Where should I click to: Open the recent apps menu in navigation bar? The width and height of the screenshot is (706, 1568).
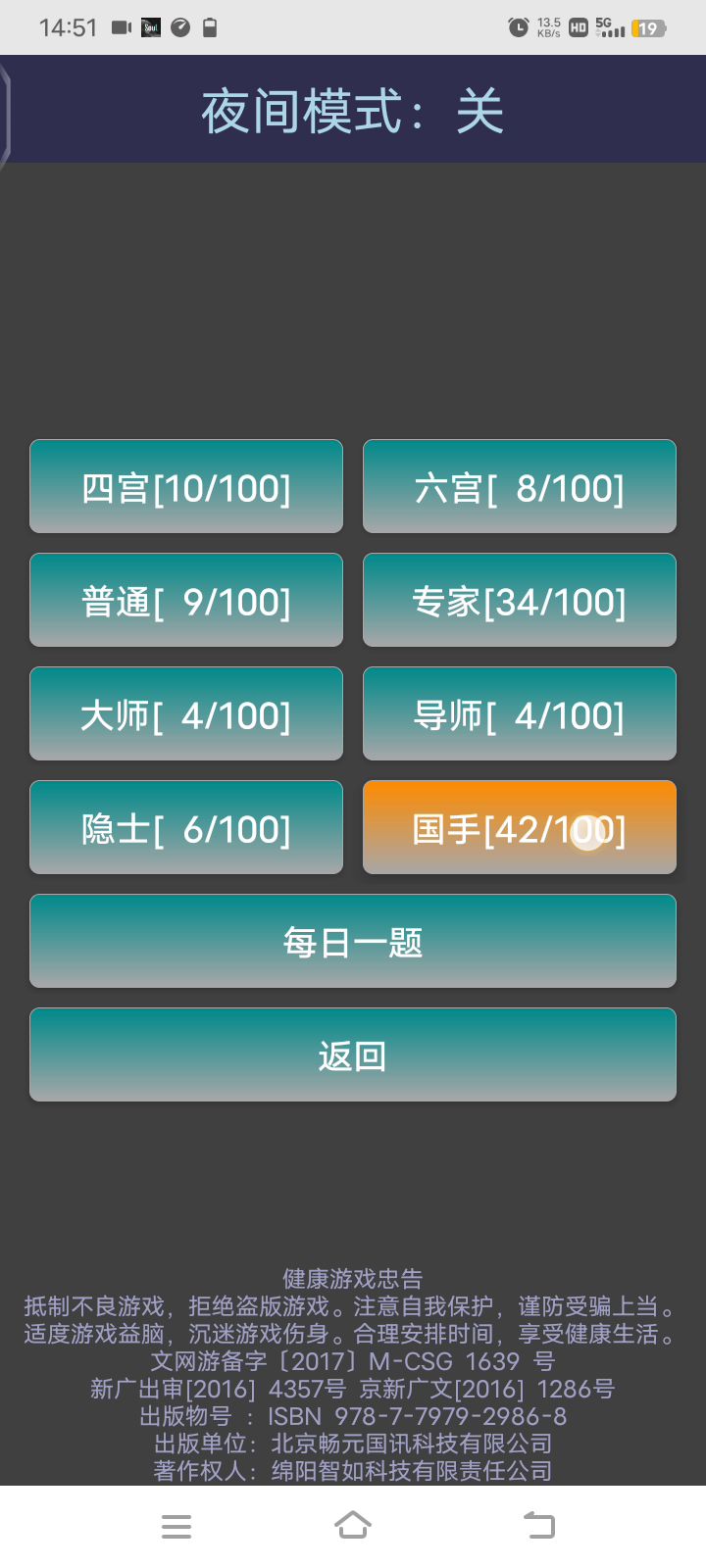[x=176, y=1525]
